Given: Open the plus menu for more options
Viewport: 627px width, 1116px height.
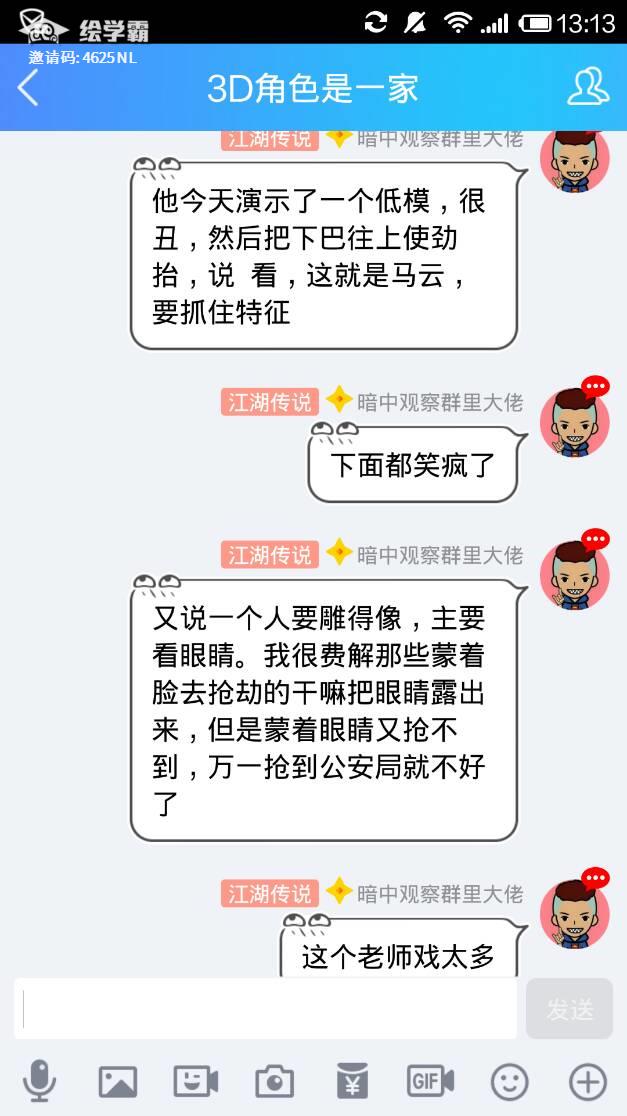Looking at the screenshot, I should click(x=587, y=1081).
